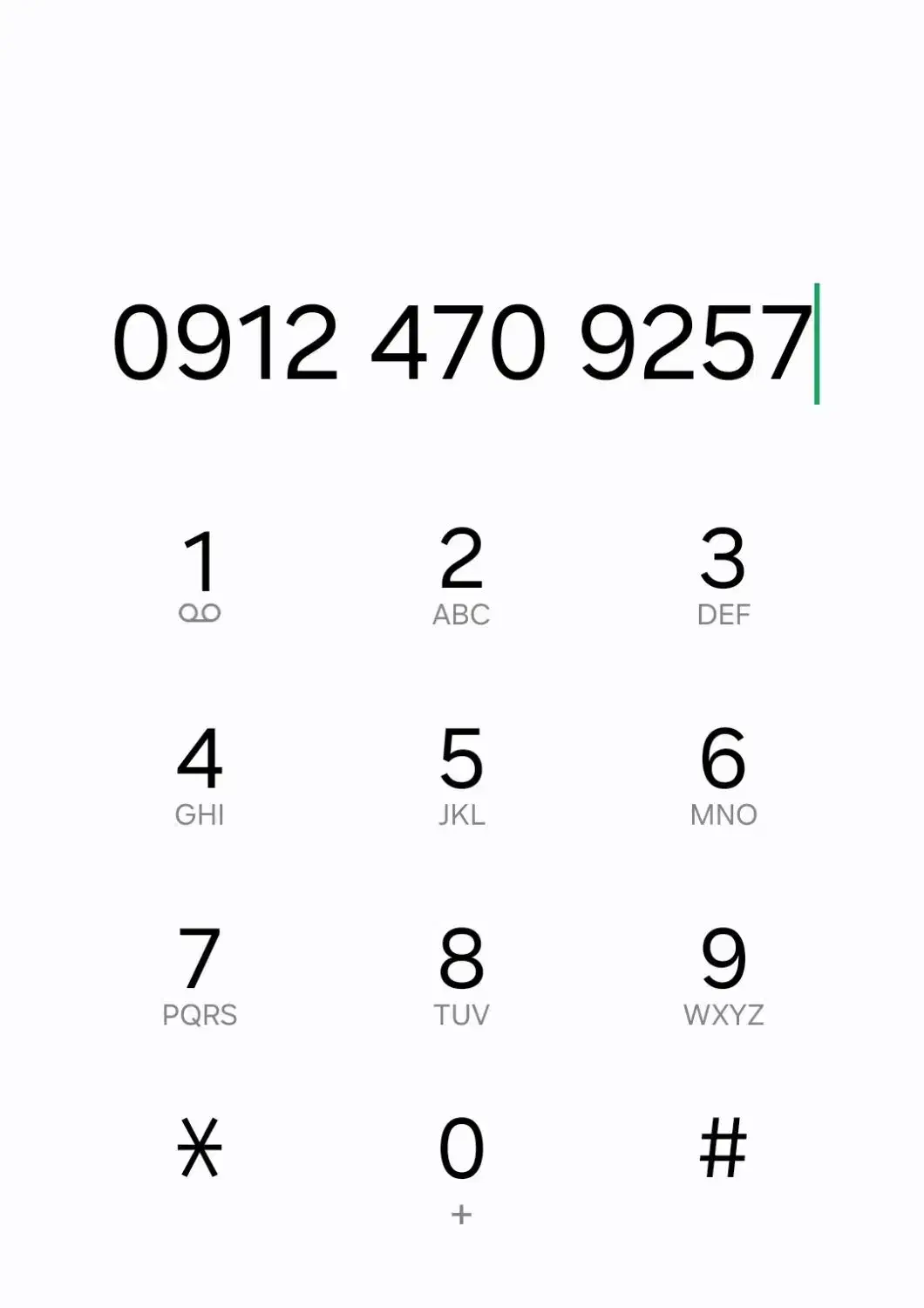Tap the 8 TUV dialpad key
The width and height of the screenshot is (924, 1308).
pyautogui.click(x=462, y=968)
